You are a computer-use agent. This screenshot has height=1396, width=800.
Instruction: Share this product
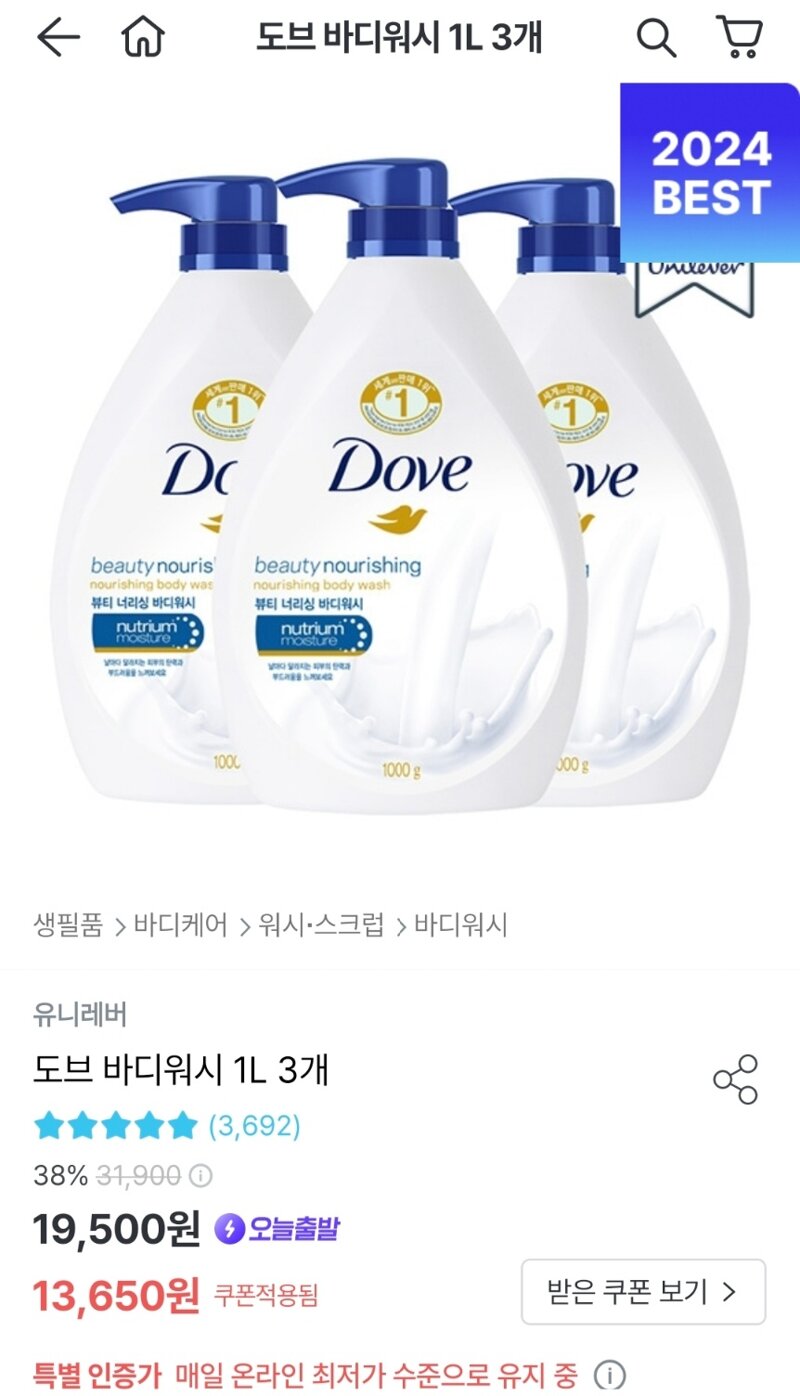click(x=735, y=1079)
